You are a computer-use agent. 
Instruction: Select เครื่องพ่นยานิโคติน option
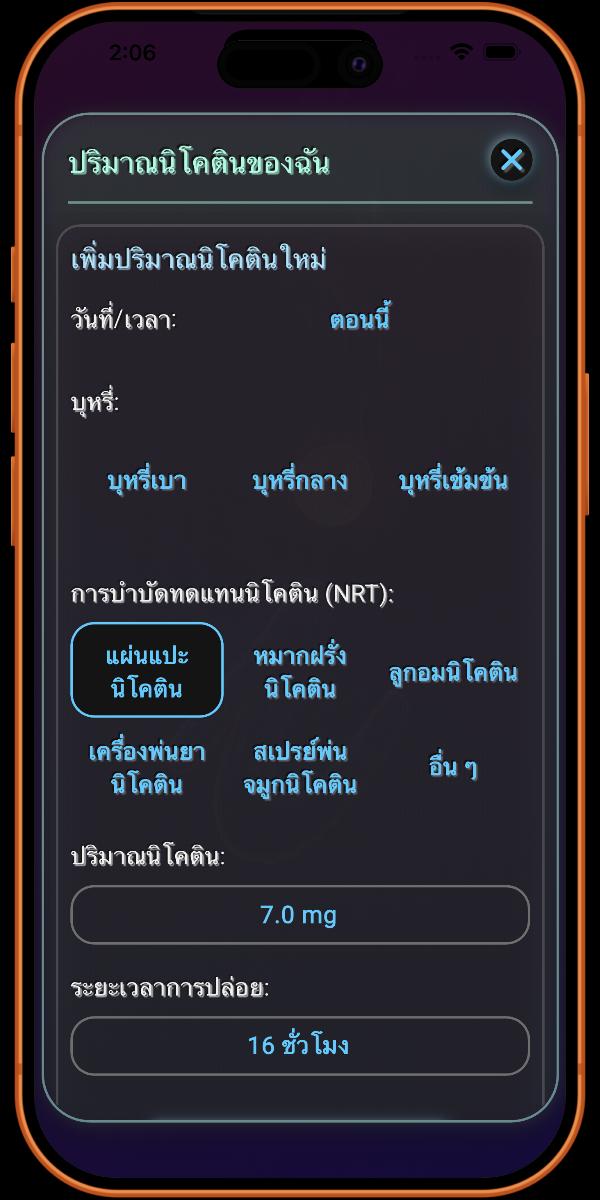pyautogui.click(x=147, y=767)
